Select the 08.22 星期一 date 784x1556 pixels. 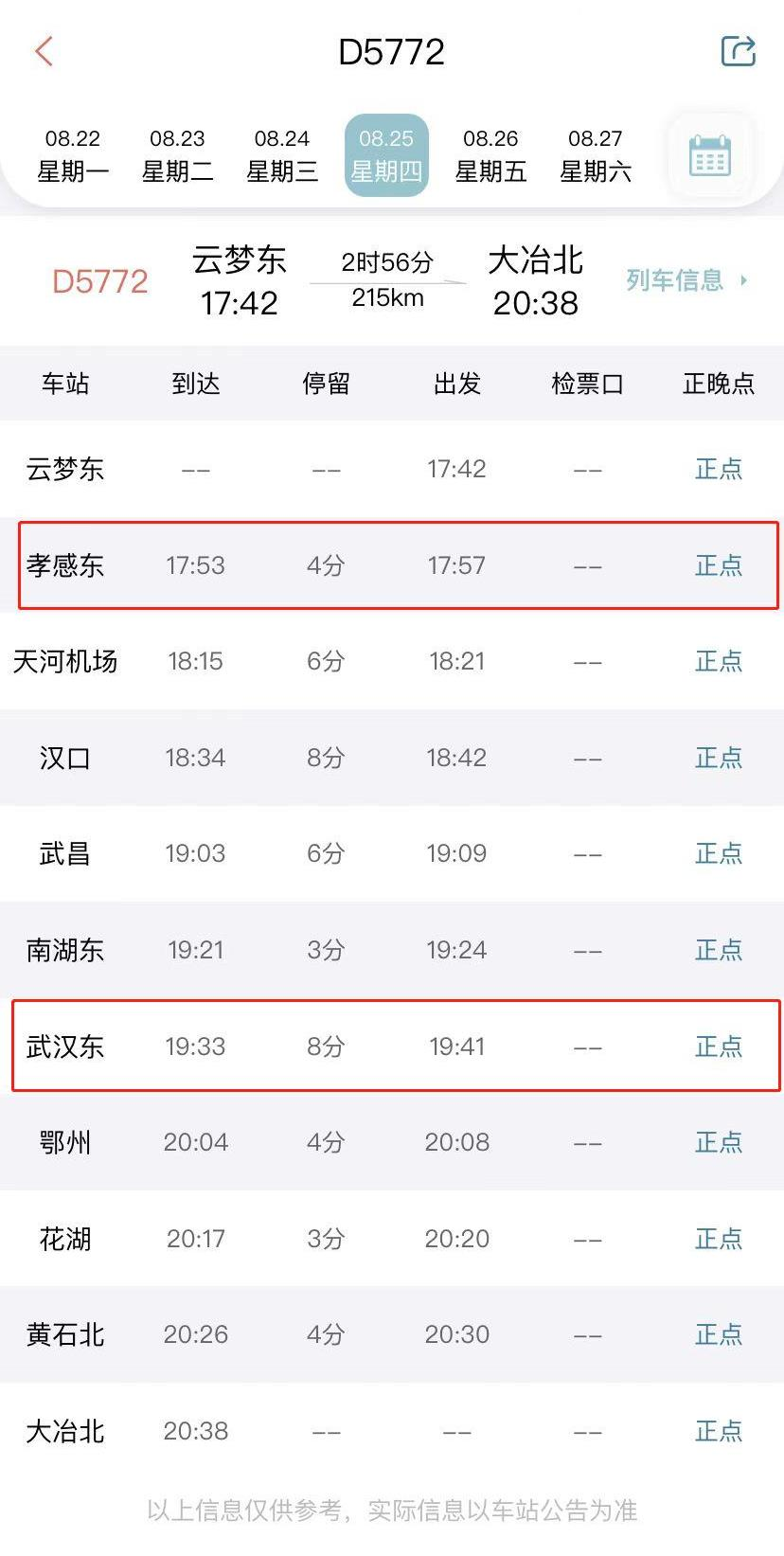click(73, 156)
